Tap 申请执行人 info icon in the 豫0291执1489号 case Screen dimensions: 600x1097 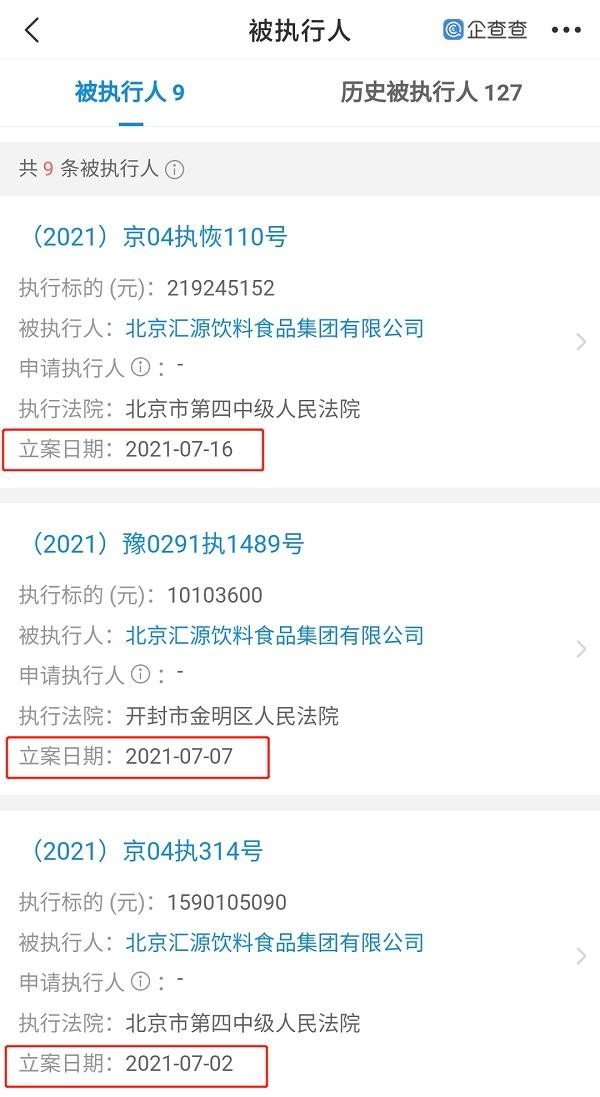coord(141,675)
